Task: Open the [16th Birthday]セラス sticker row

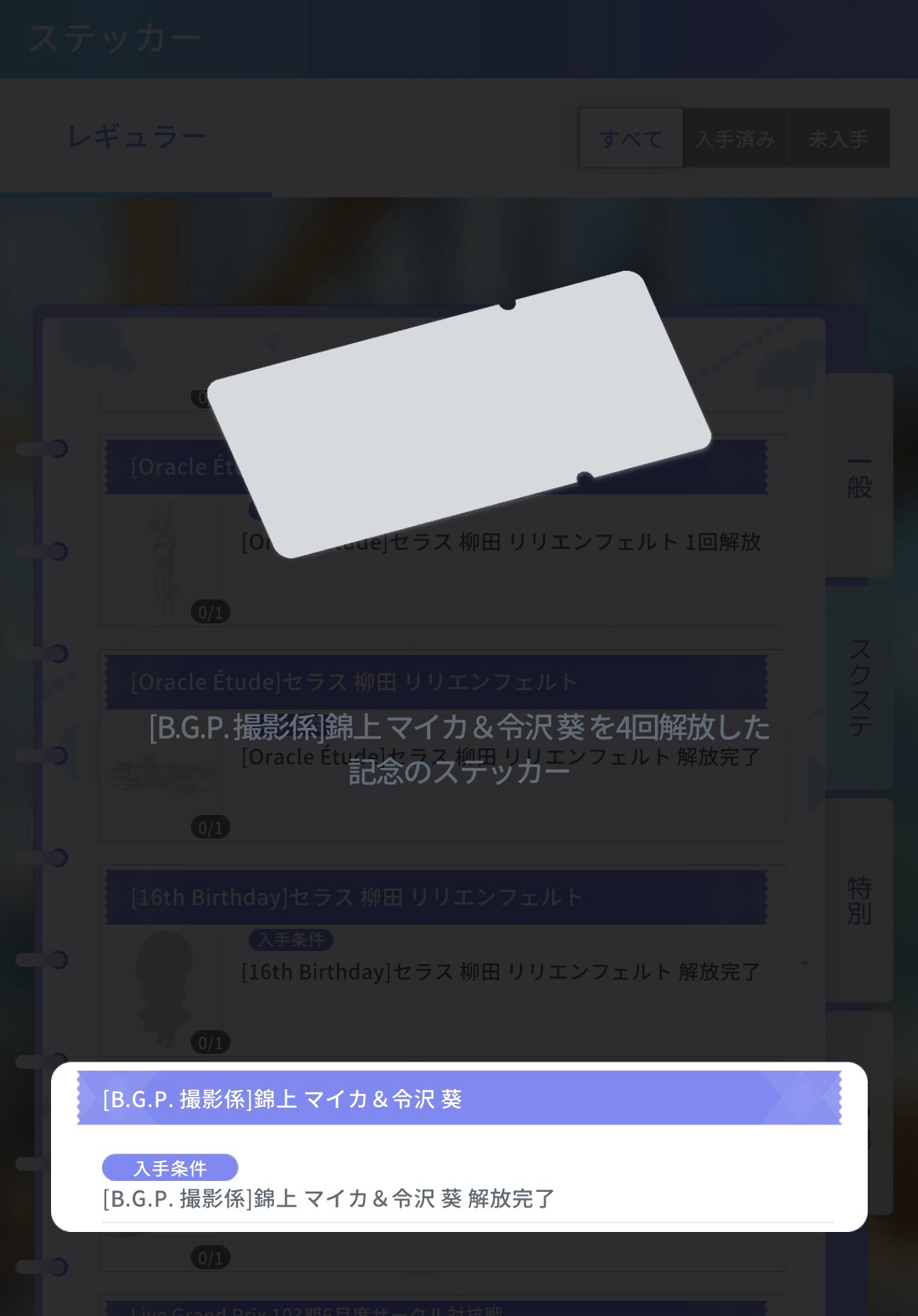Action: (x=442, y=961)
